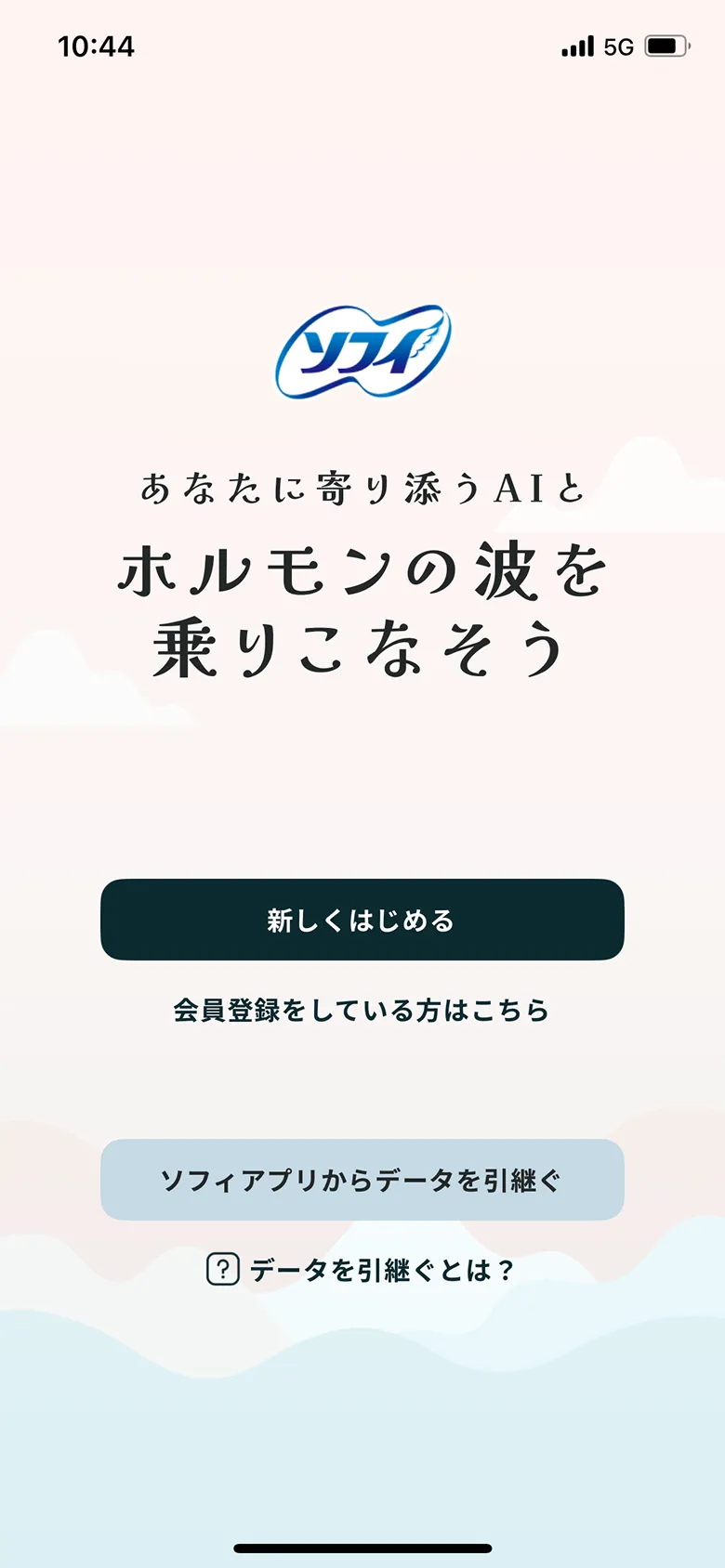Tap the existing member login text
This screenshot has width=725, height=1568.
362,1009
